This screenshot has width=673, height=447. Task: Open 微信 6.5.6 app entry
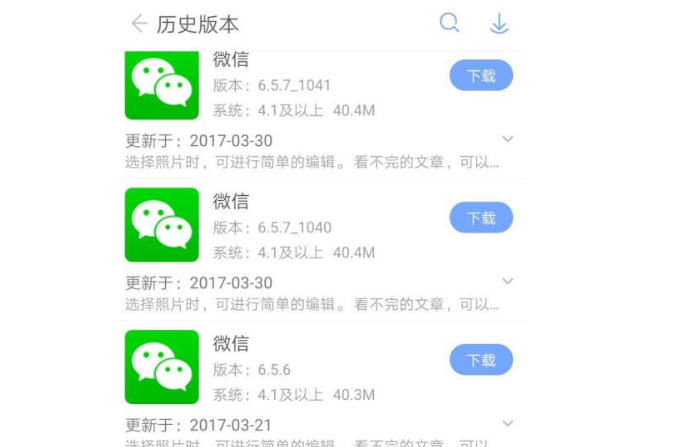coord(161,367)
